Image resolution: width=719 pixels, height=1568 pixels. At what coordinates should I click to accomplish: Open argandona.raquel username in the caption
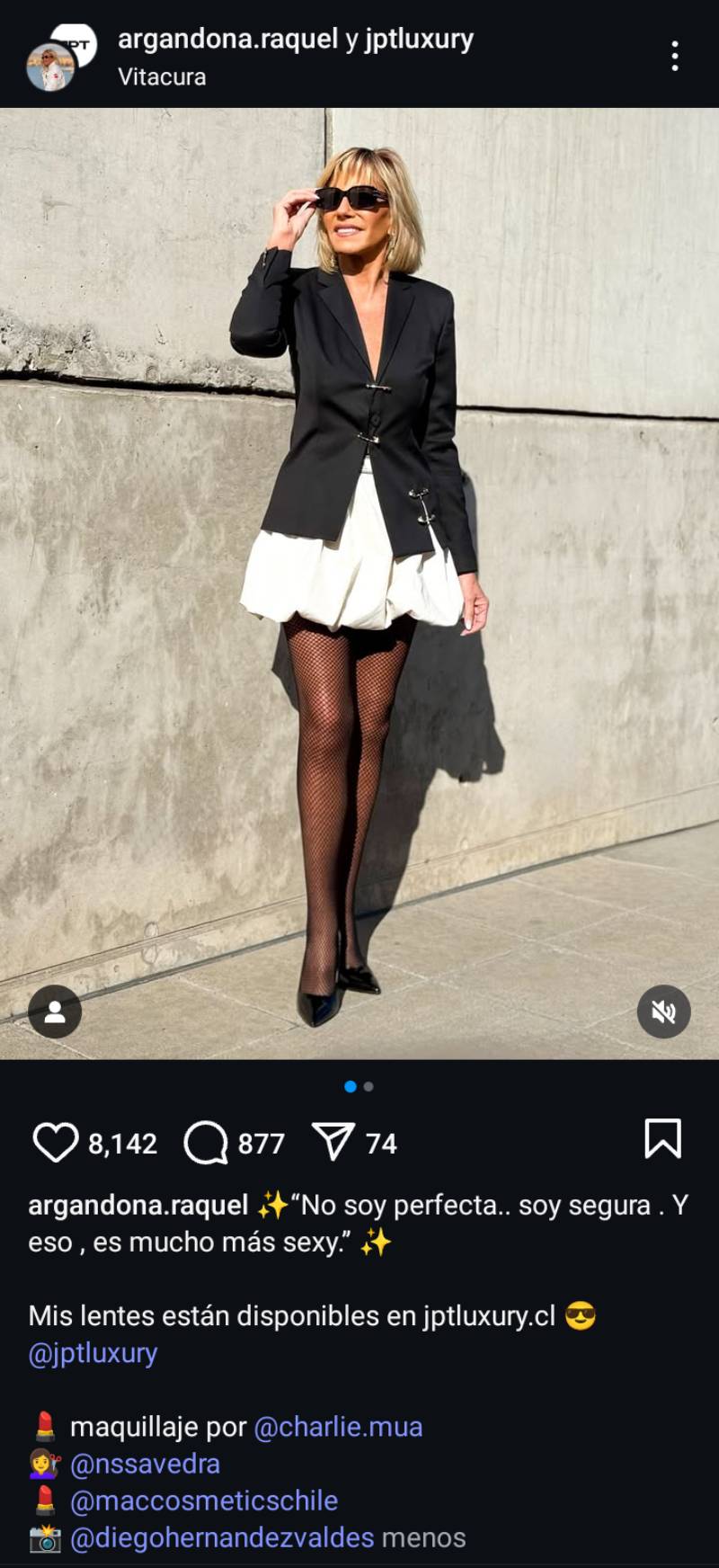pyautogui.click(x=138, y=1205)
